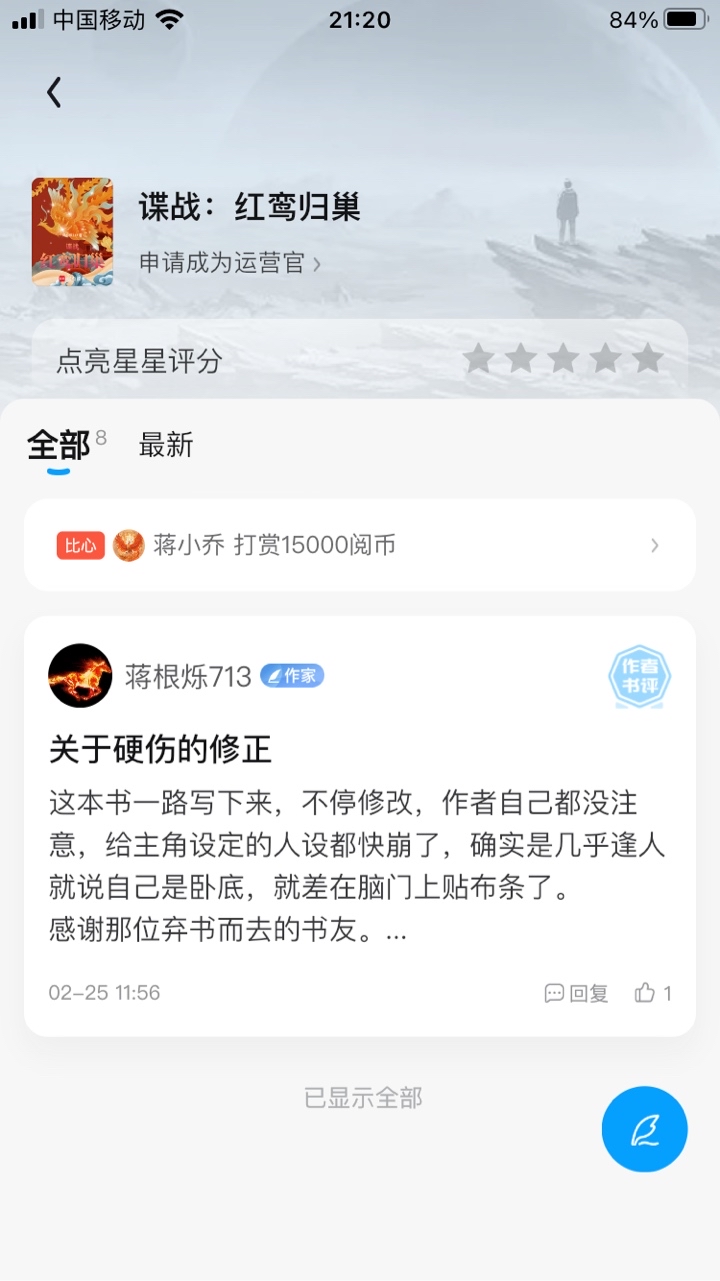Switch to the 全部 tab
720x1281 pixels.
pos(58,445)
